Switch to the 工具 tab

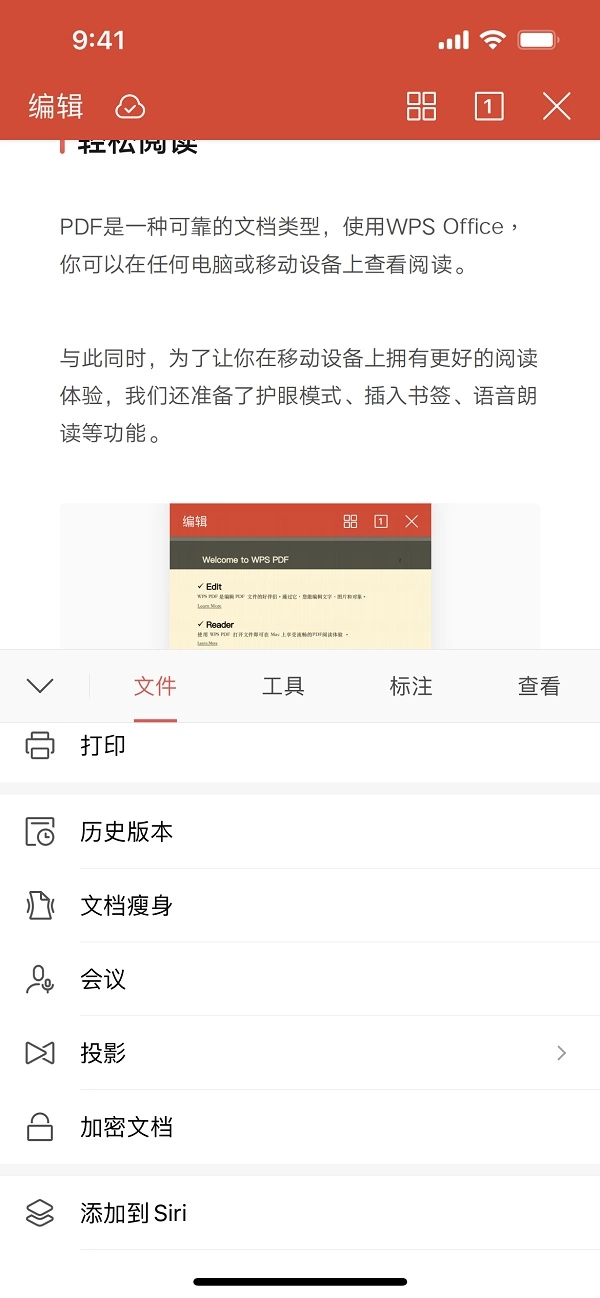tap(283, 686)
